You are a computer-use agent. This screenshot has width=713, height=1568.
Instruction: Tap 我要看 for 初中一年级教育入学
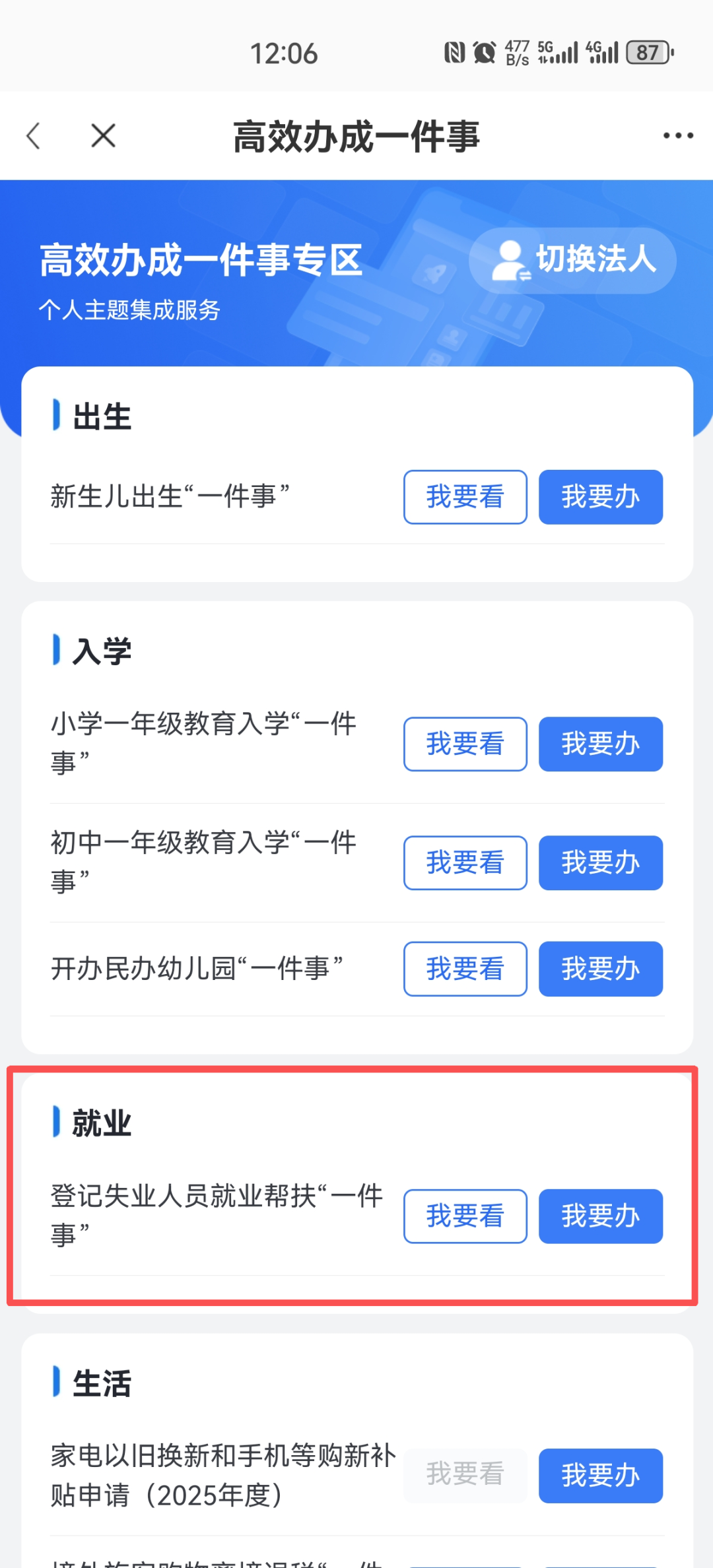pos(465,863)
